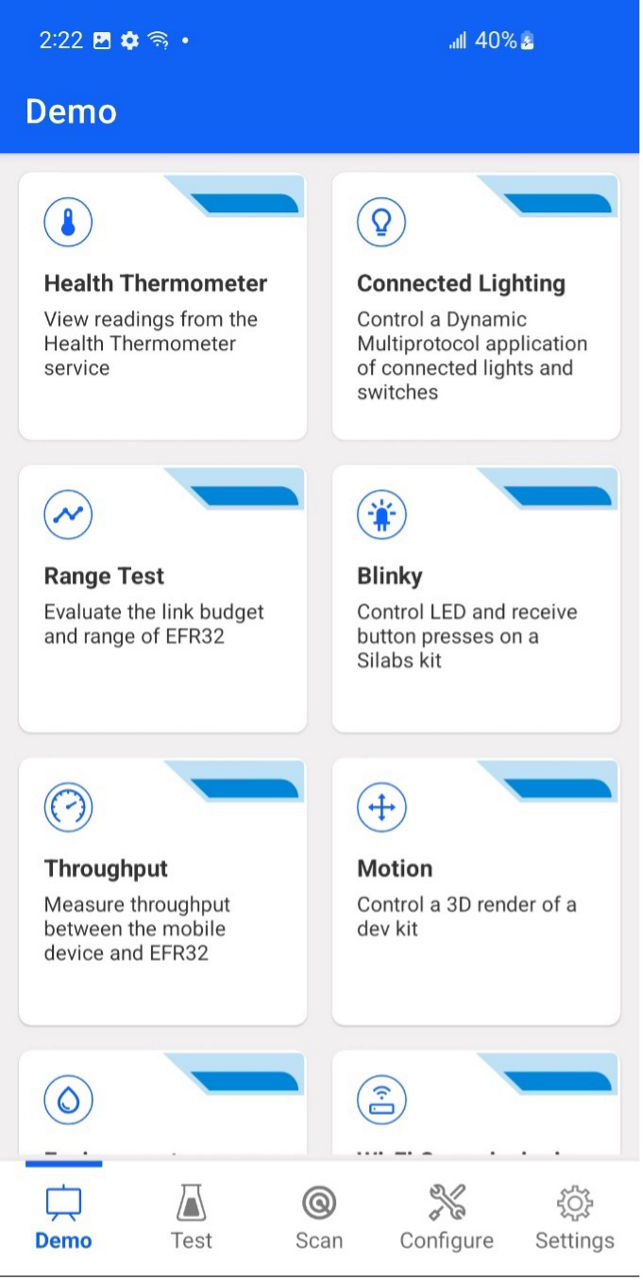Select the Blinky demo card

point(476,598)
